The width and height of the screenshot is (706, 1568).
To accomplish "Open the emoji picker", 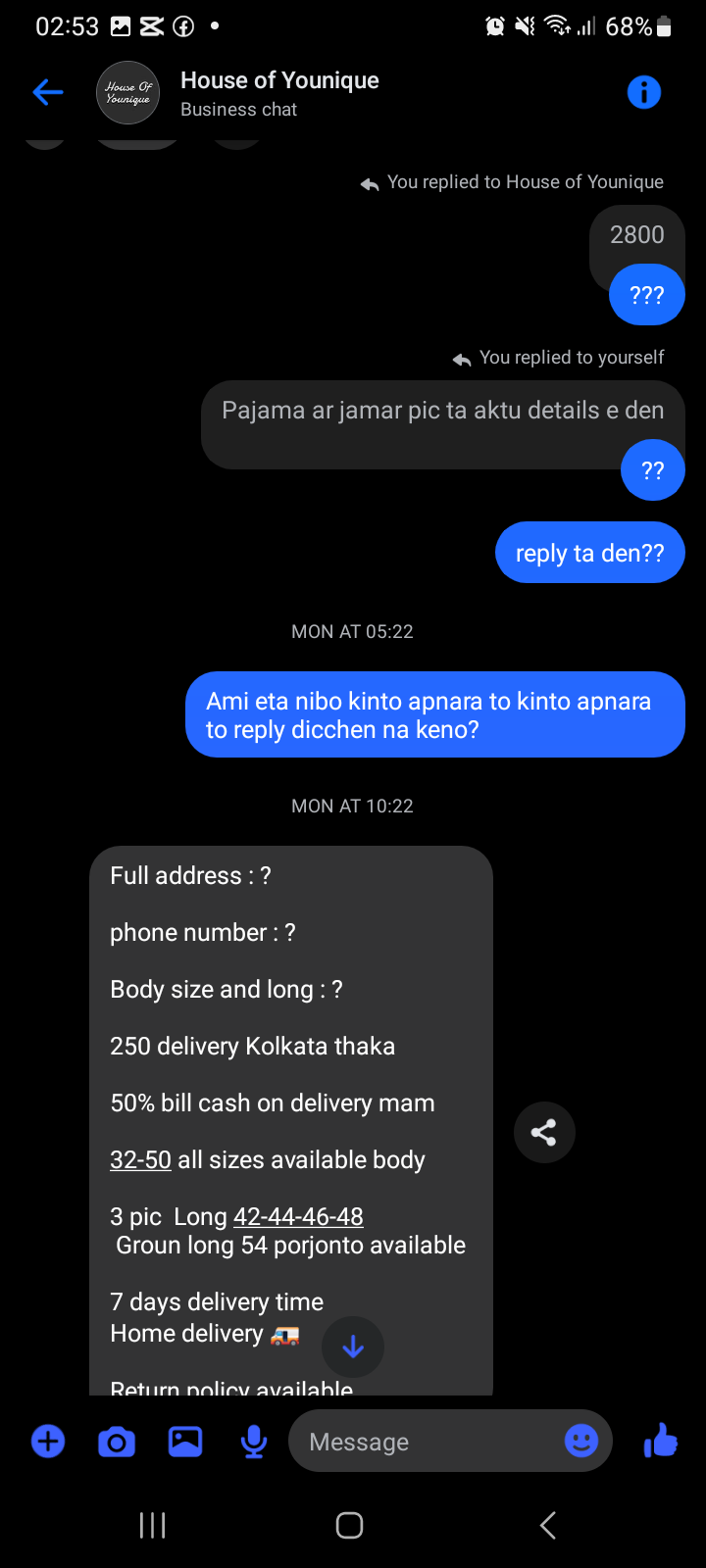I will (x=580, y=1441).
